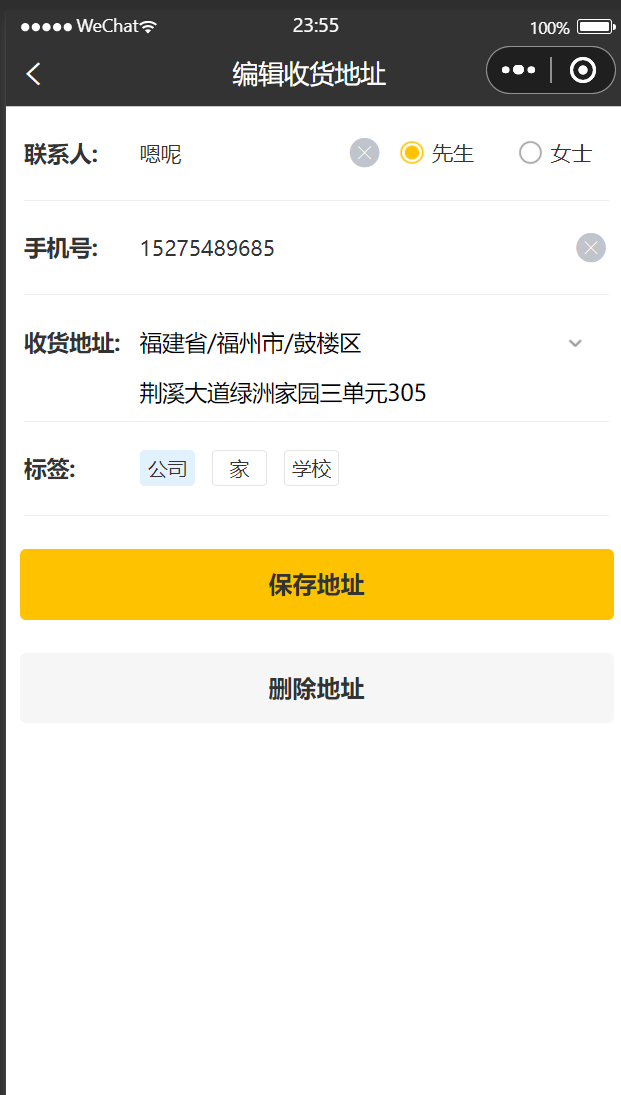Image resolution: width=621 pixels, height=1095 pixels.
Task: Clear the contact name field
Action: point(365,153)
